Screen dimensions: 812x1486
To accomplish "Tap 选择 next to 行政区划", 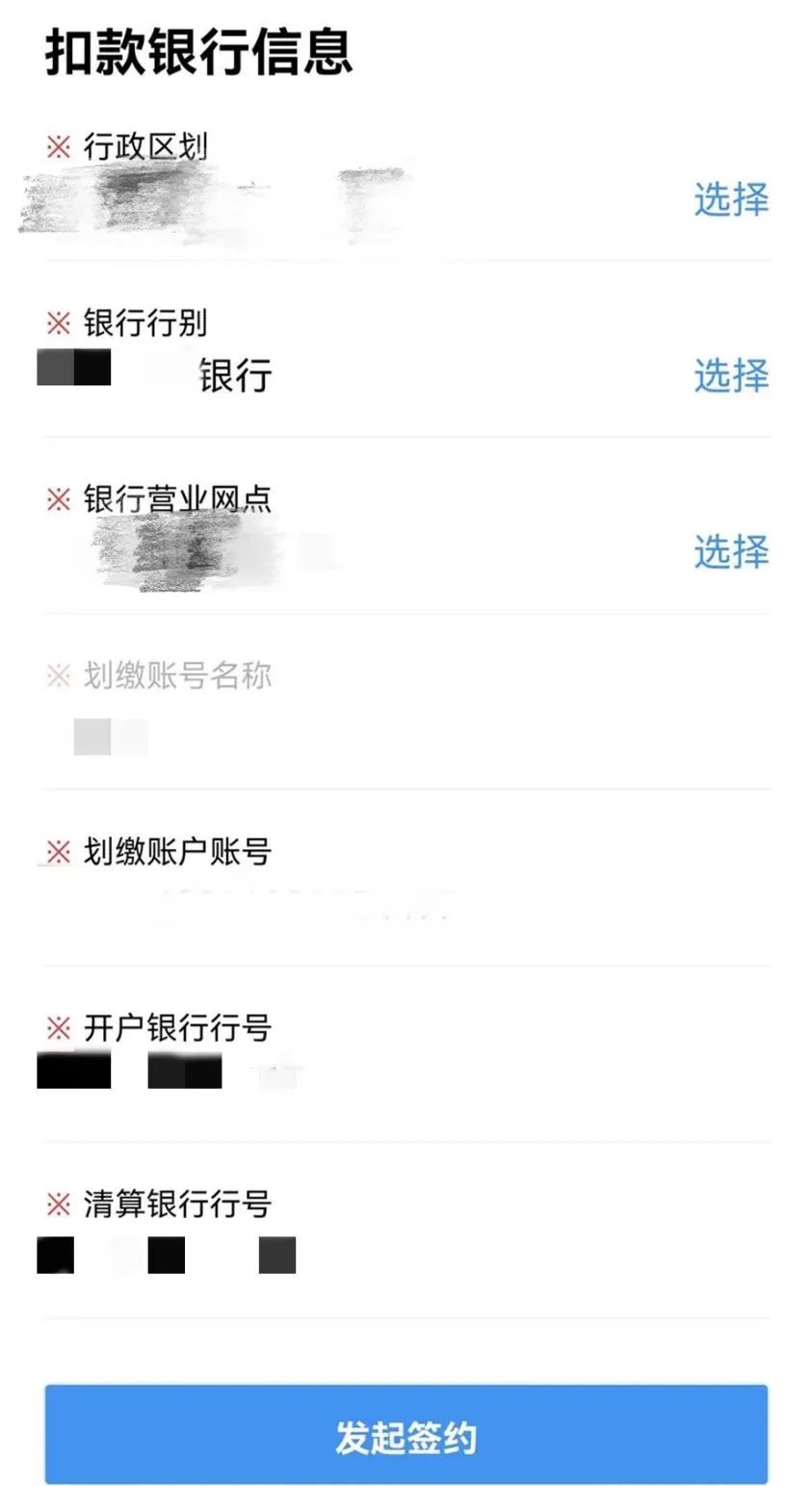I will (x=731, y=199).
